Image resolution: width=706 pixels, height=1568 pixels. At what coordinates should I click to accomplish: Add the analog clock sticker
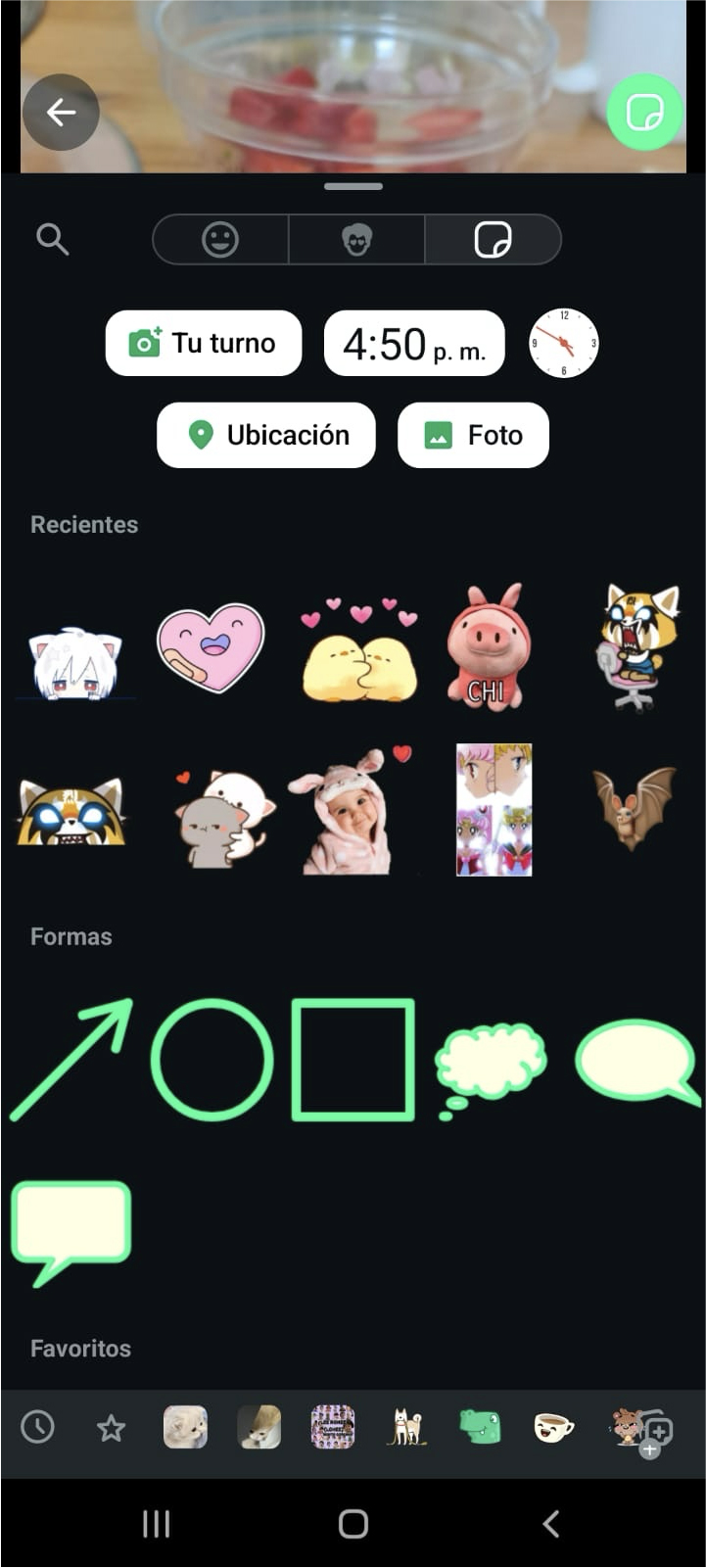click(564, 343)
